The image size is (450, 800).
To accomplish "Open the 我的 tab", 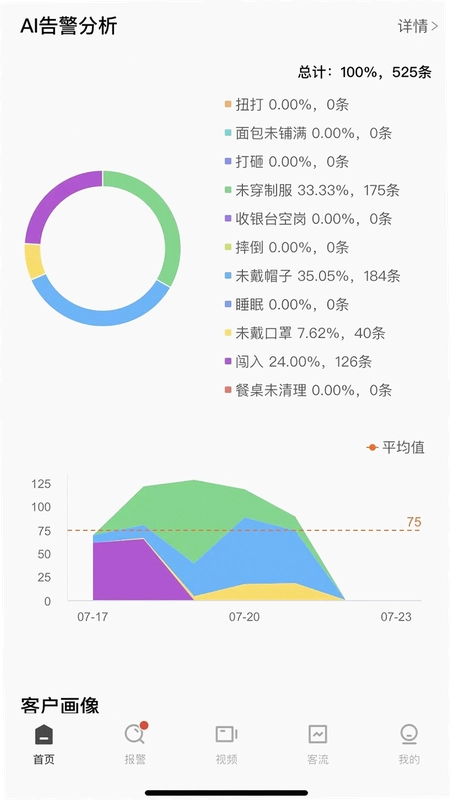I will click(x=409, y=744).
